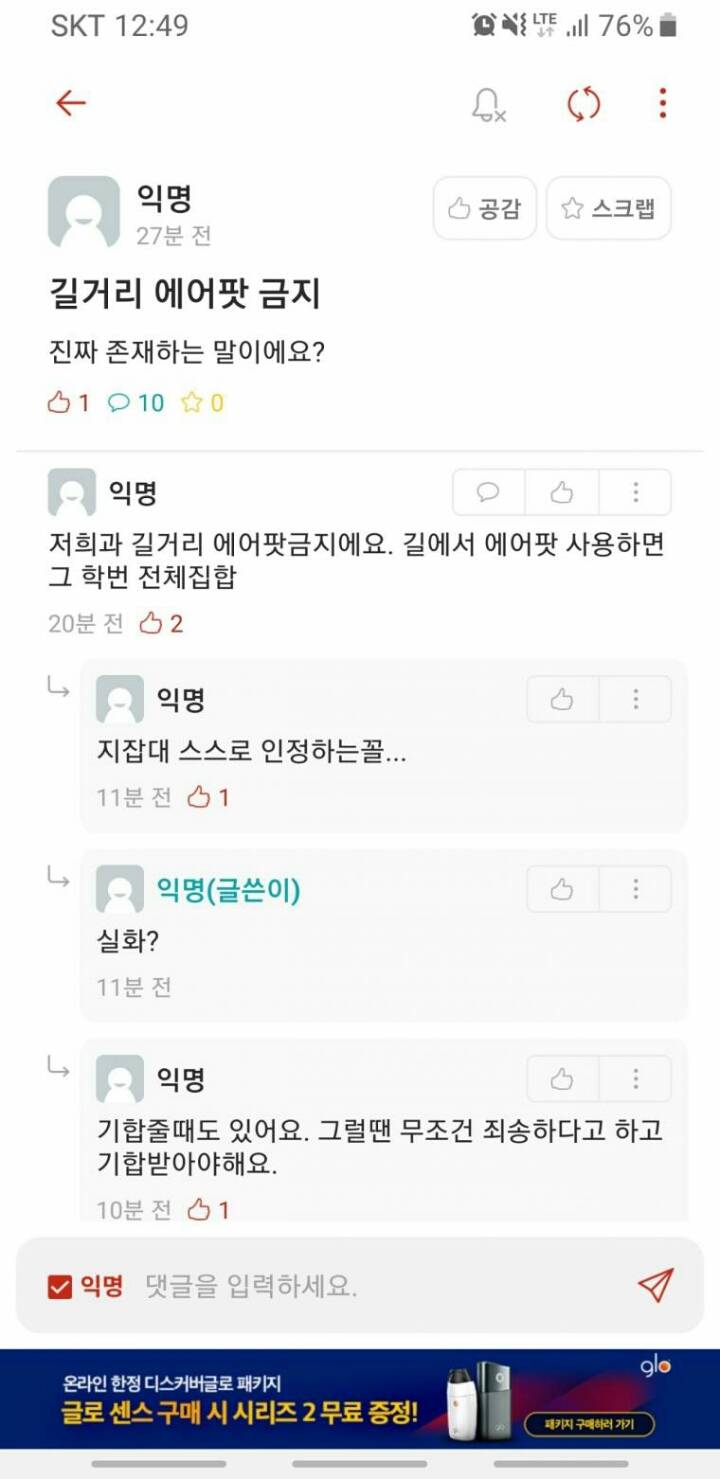Toggle the thumbs-up on the last reply
This screenshot has height=1479, width=720.
(x=561, y=1078)
